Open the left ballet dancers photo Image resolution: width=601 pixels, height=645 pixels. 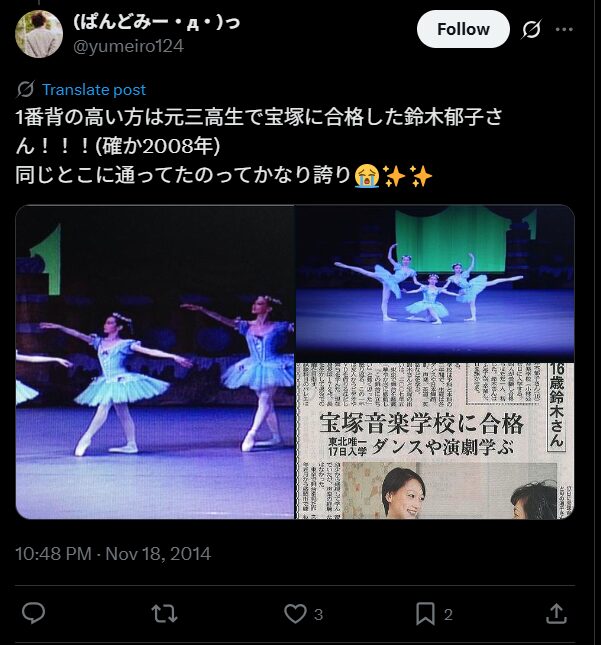155,362
